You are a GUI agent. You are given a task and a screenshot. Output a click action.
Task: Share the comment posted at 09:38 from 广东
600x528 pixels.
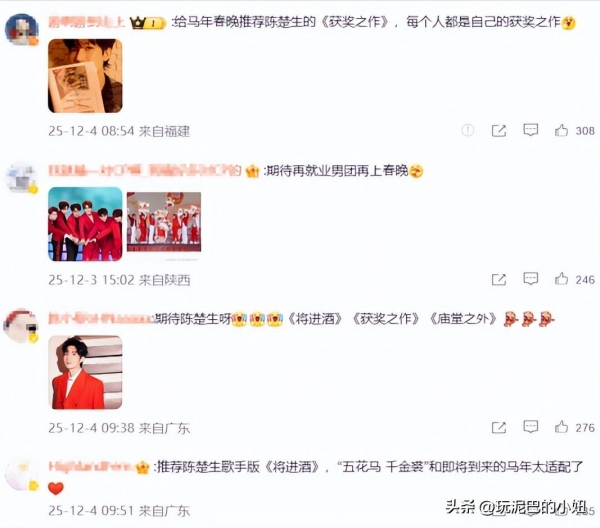pos(498,427)
